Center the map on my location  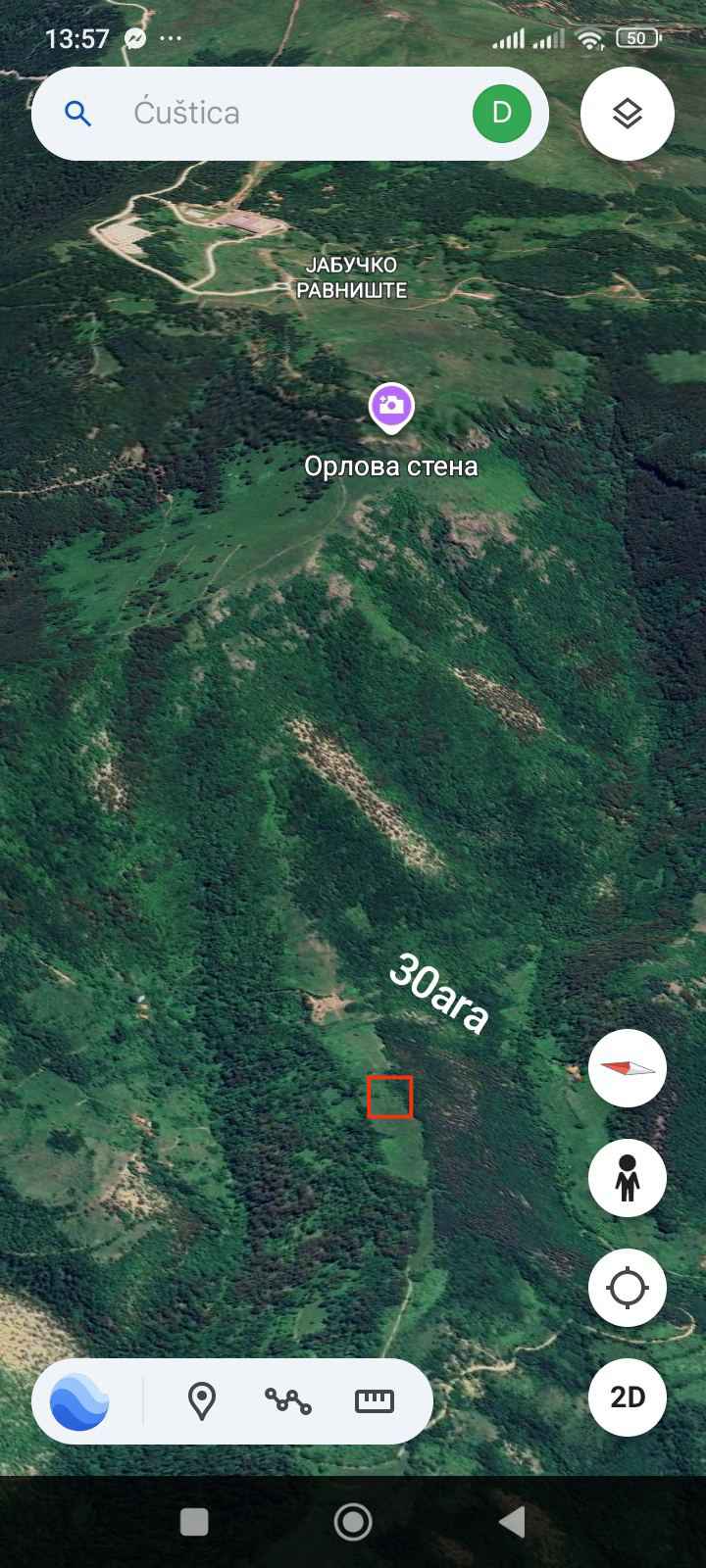pos(627,1288)
